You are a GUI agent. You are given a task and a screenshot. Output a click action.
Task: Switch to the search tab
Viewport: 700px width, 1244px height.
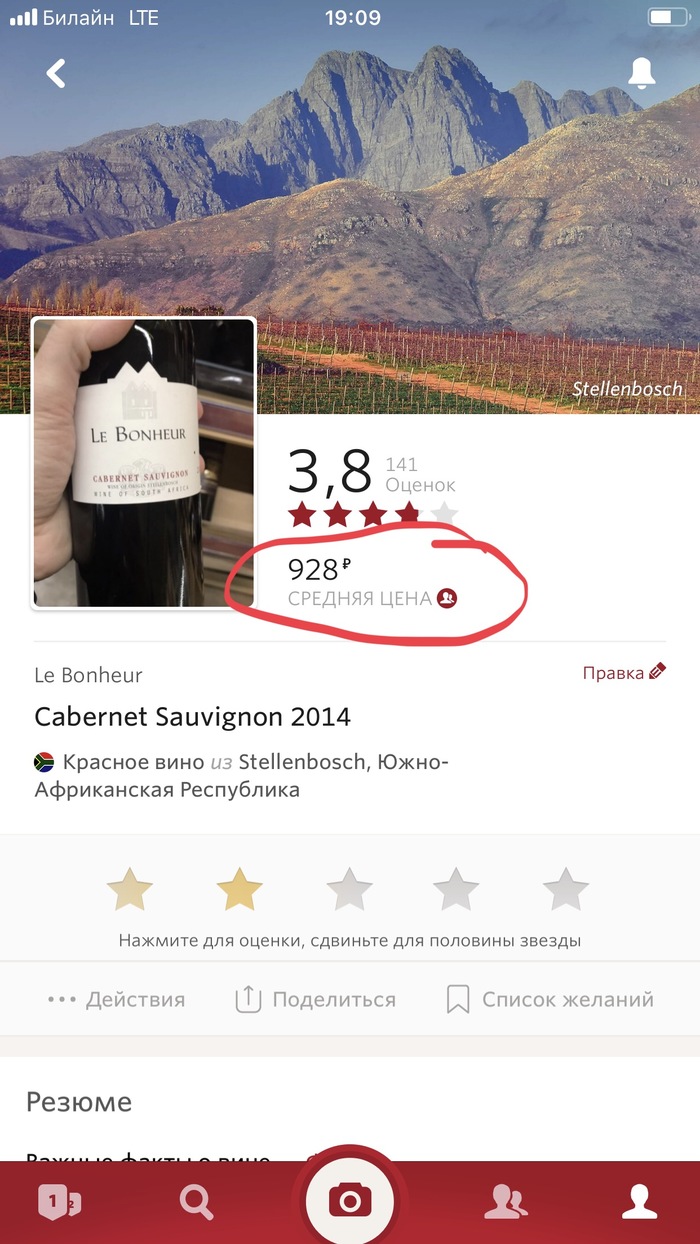tap(196, 1201)
